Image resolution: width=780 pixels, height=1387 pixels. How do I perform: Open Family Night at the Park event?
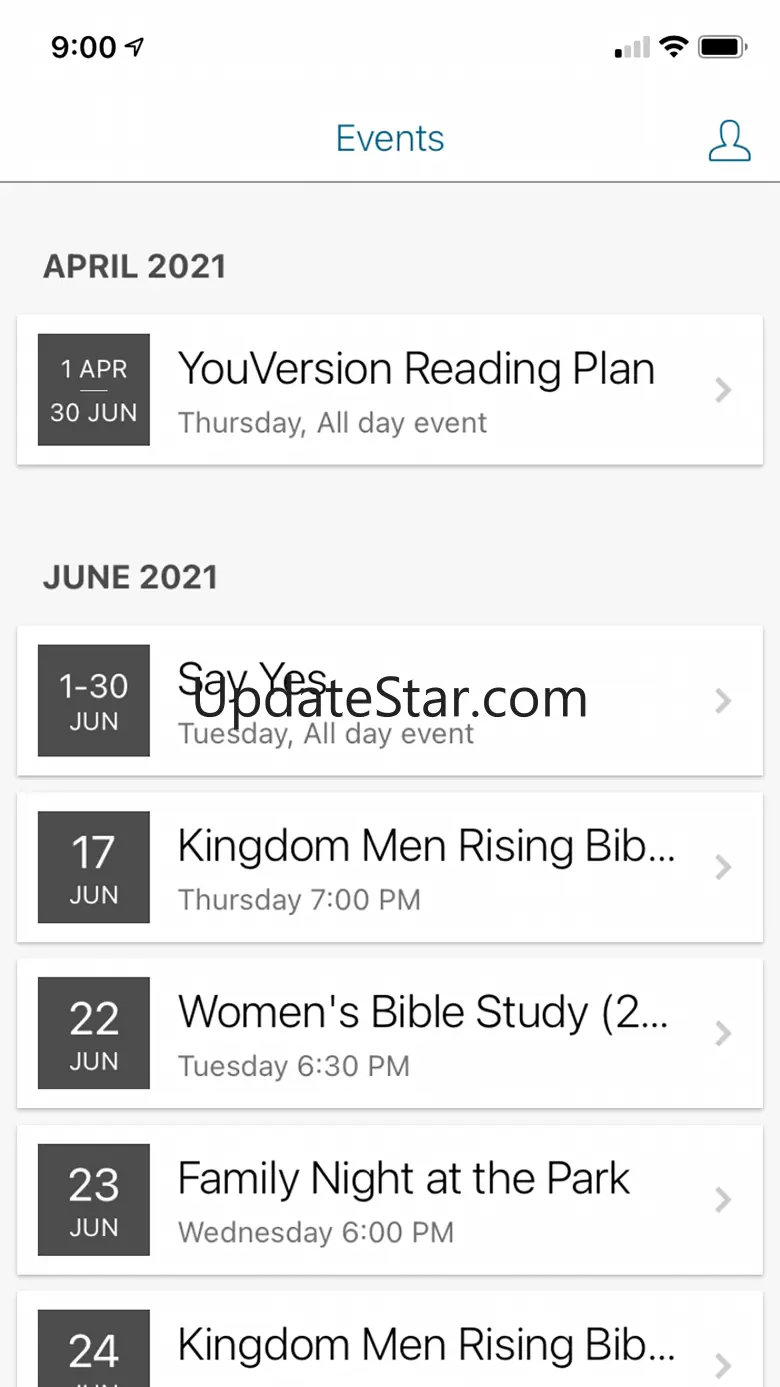[390, 1199]
